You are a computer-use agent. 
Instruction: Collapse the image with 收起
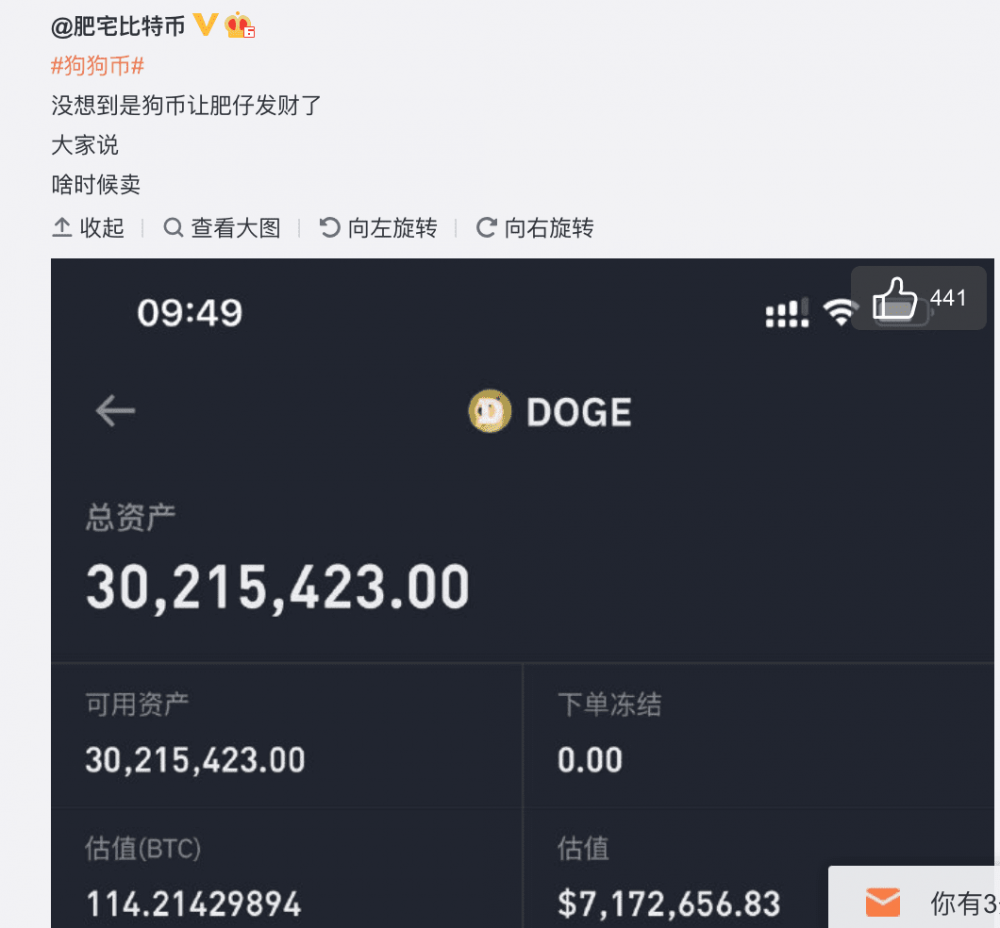tap(88, 228)
